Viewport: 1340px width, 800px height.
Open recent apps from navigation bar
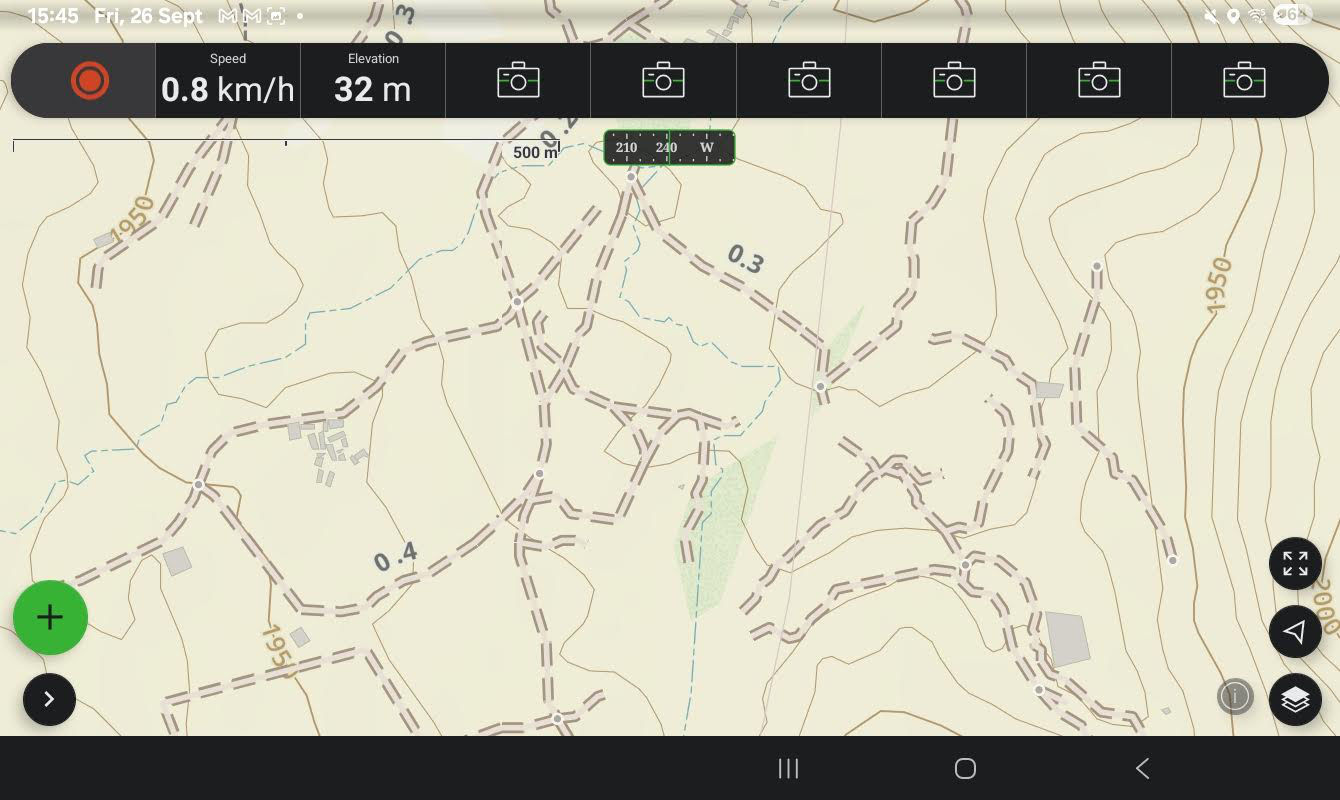(x=788, y=768)
